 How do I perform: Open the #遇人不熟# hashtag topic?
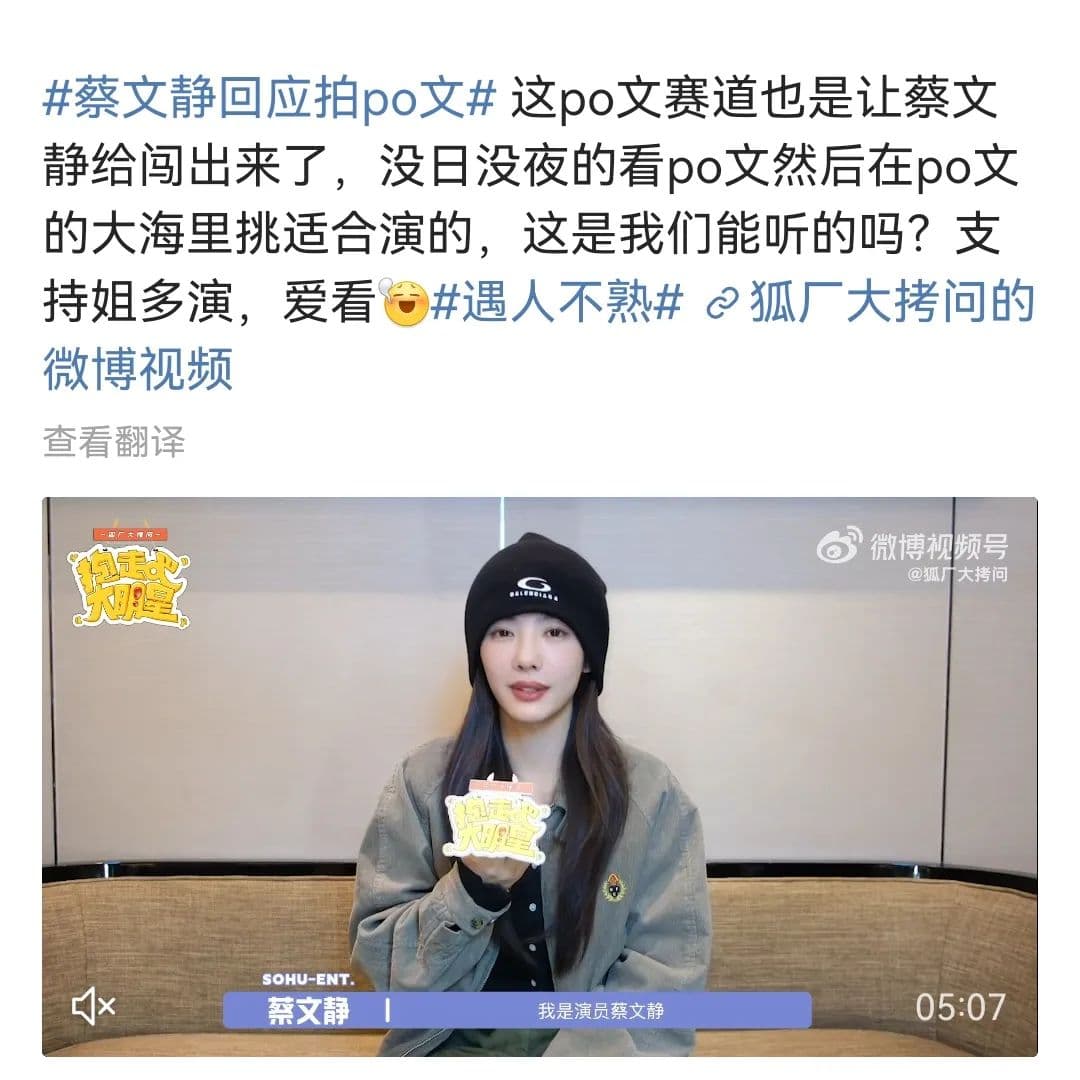coord(557,304)
